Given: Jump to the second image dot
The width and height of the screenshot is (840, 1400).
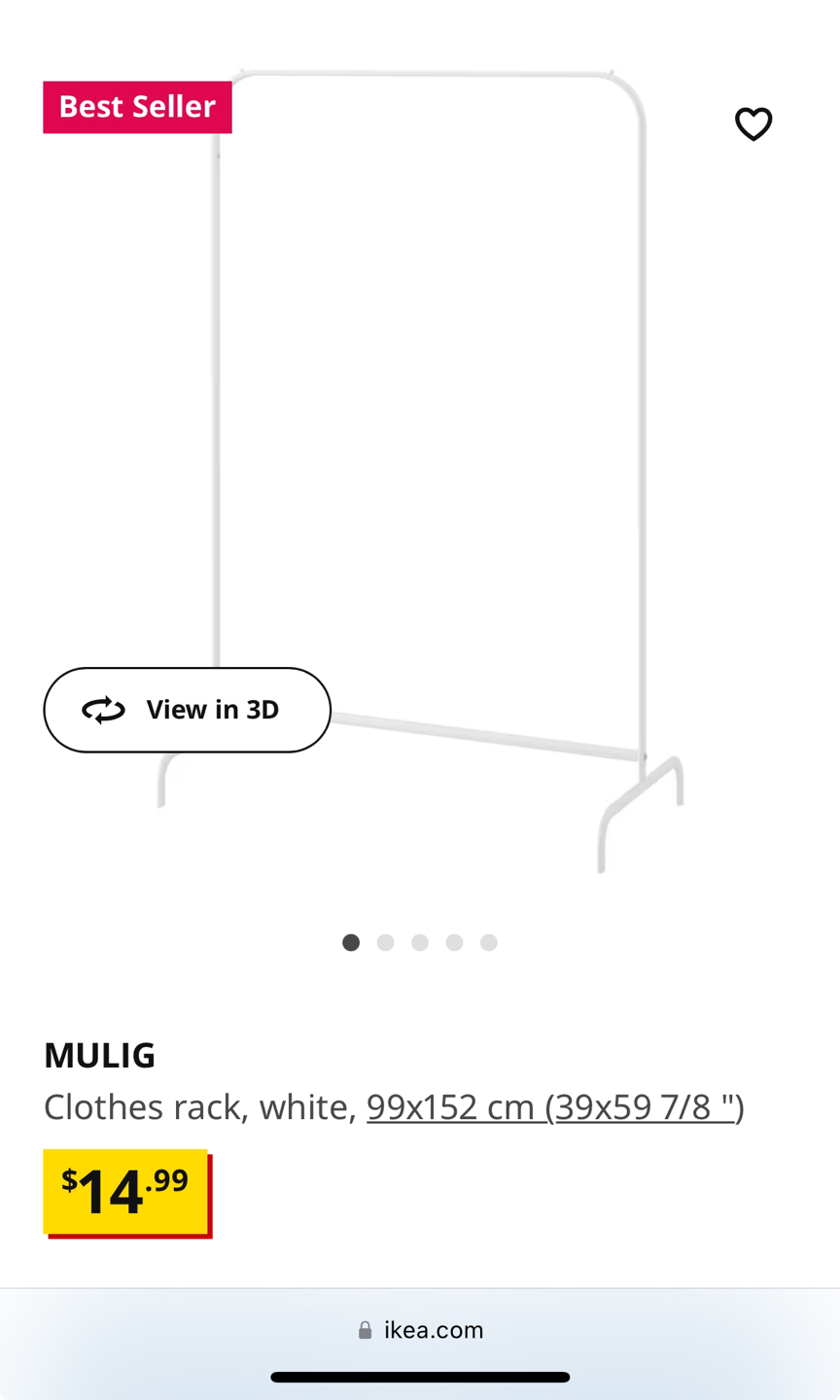Looking at the screenshot, I should click(x=386, y=942).
